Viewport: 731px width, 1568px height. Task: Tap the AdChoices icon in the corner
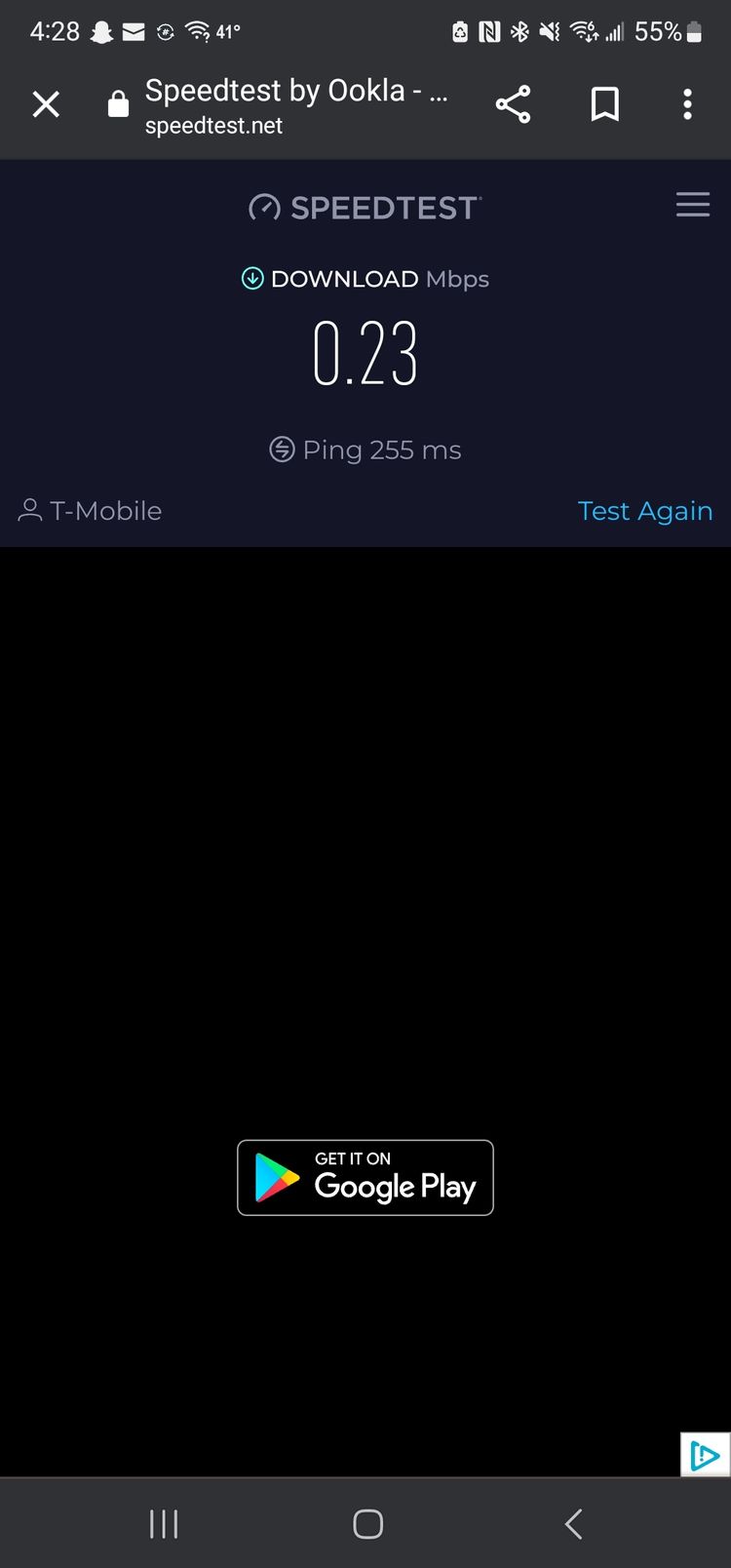click(x=705, y=1455)
